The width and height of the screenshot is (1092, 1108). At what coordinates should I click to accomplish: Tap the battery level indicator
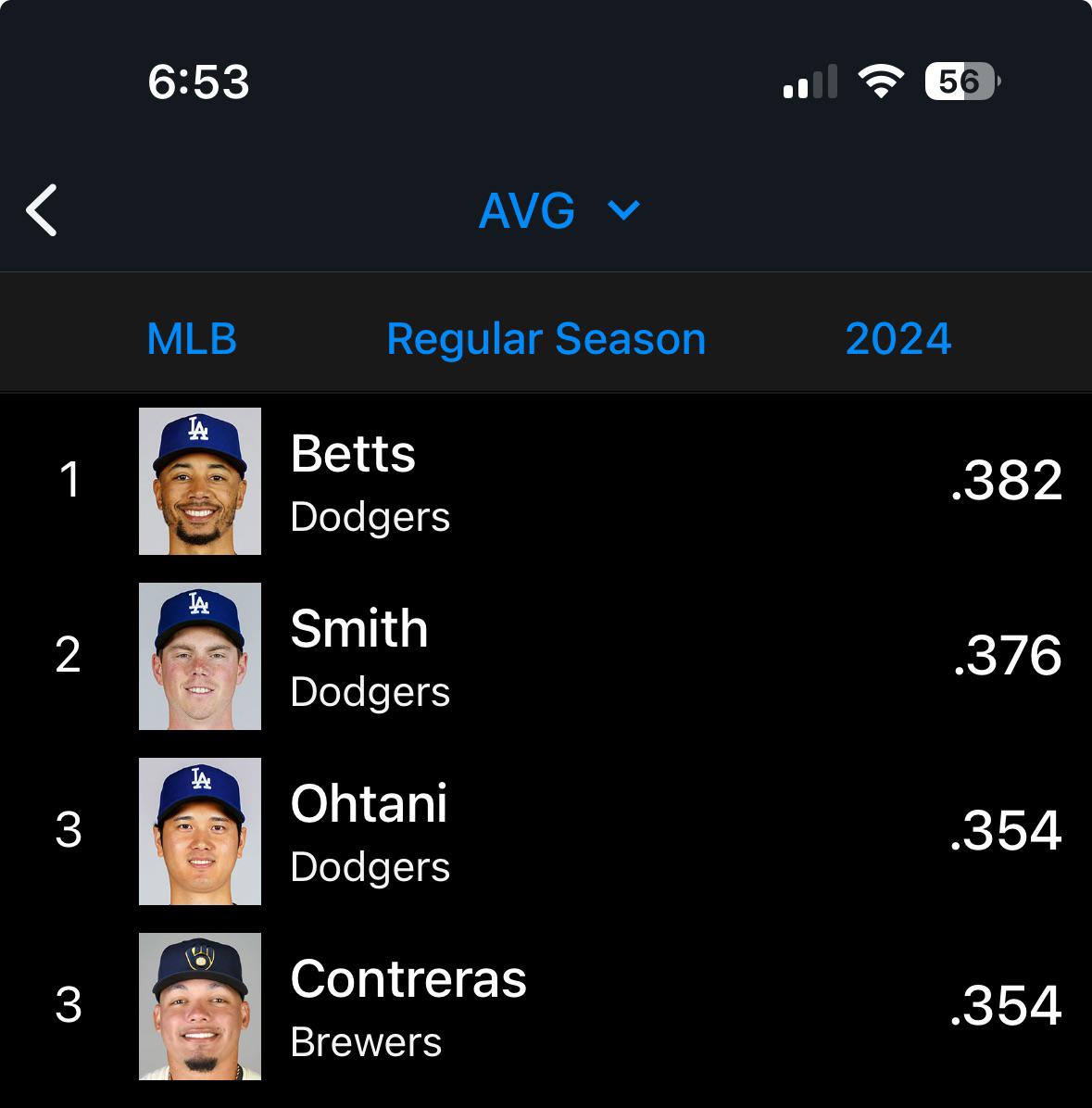[x=959, y=82]
